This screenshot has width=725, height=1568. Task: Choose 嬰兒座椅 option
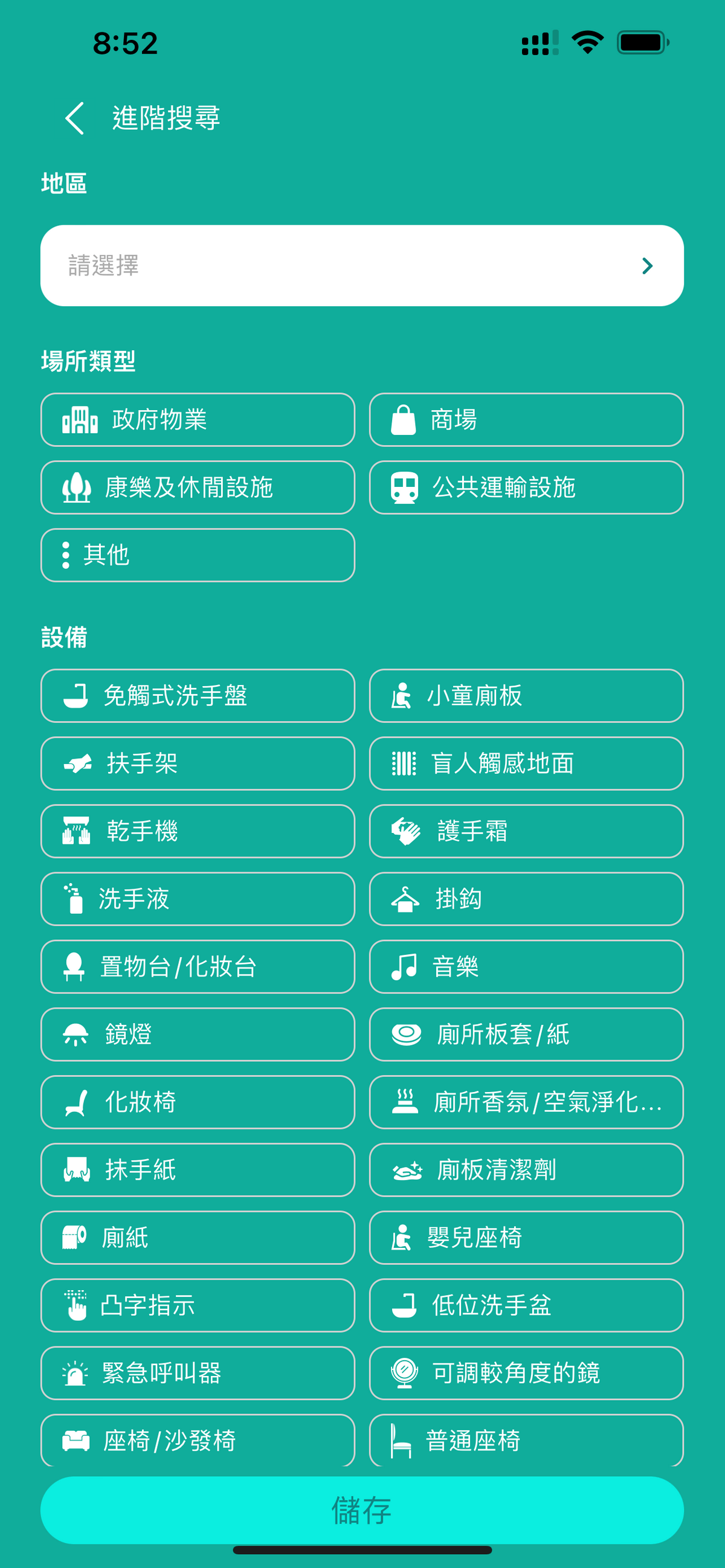point(526,1237)
